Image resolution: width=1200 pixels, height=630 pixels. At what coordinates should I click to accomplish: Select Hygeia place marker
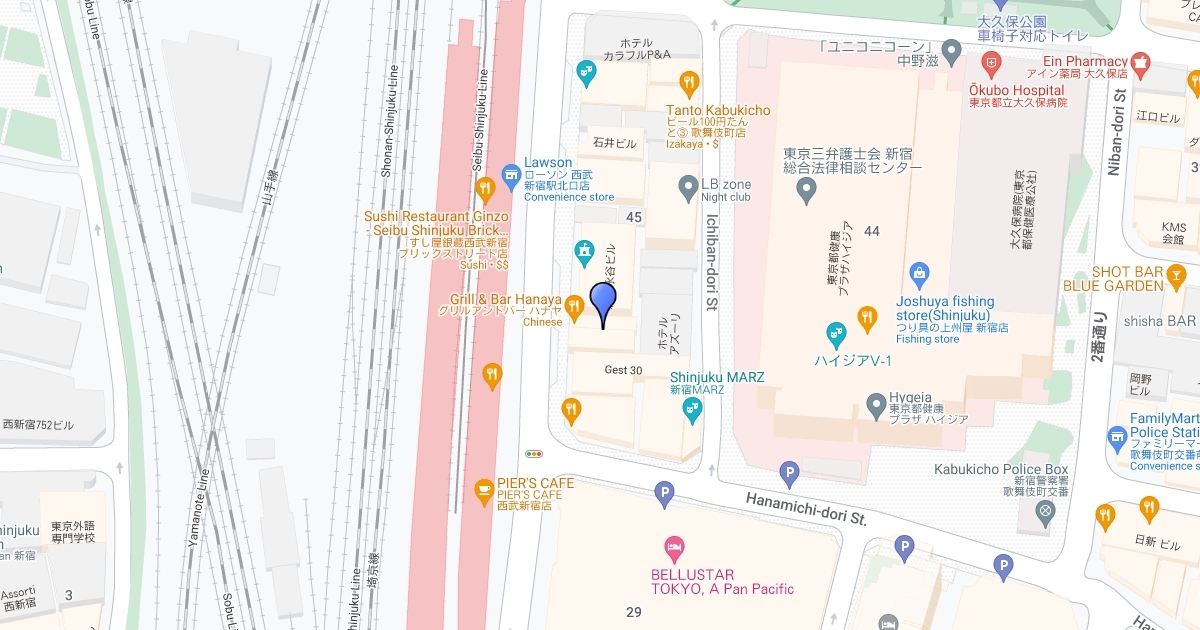[876, 403]
